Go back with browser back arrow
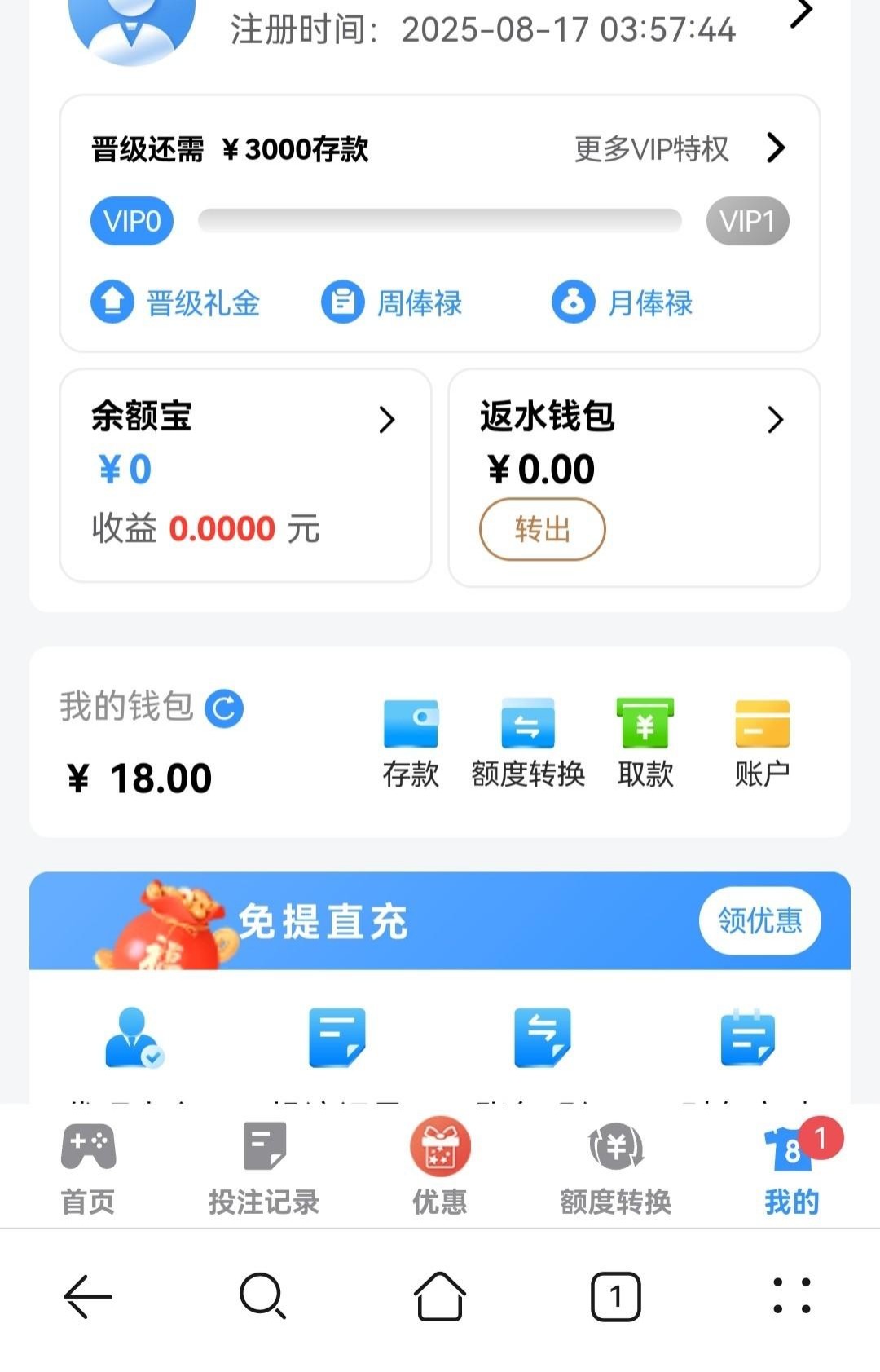Viewport: 880px width, 1372px height. pyautogui.click(x=88, y=1296)
